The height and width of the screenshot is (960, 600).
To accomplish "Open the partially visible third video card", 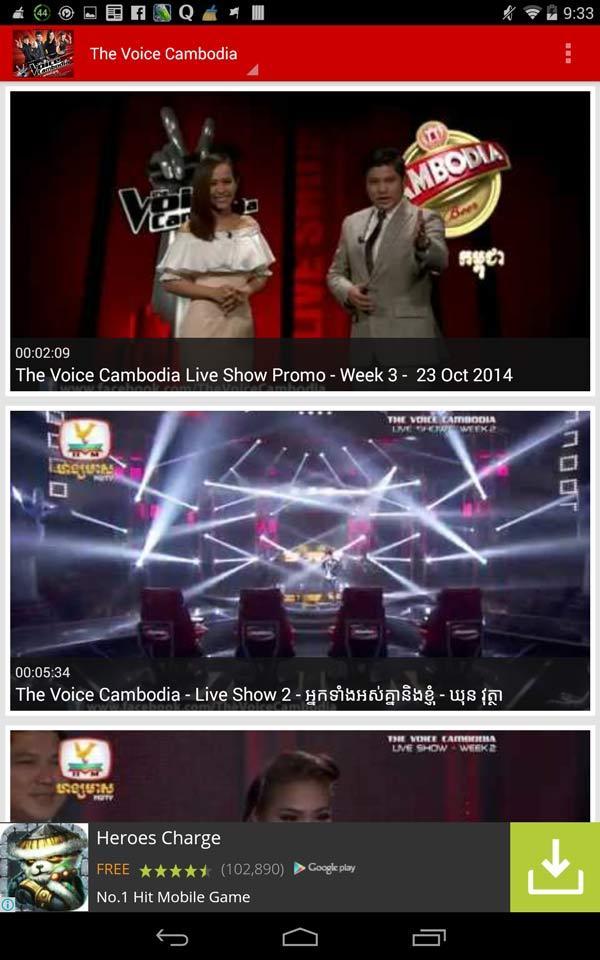I will point(300,775).
